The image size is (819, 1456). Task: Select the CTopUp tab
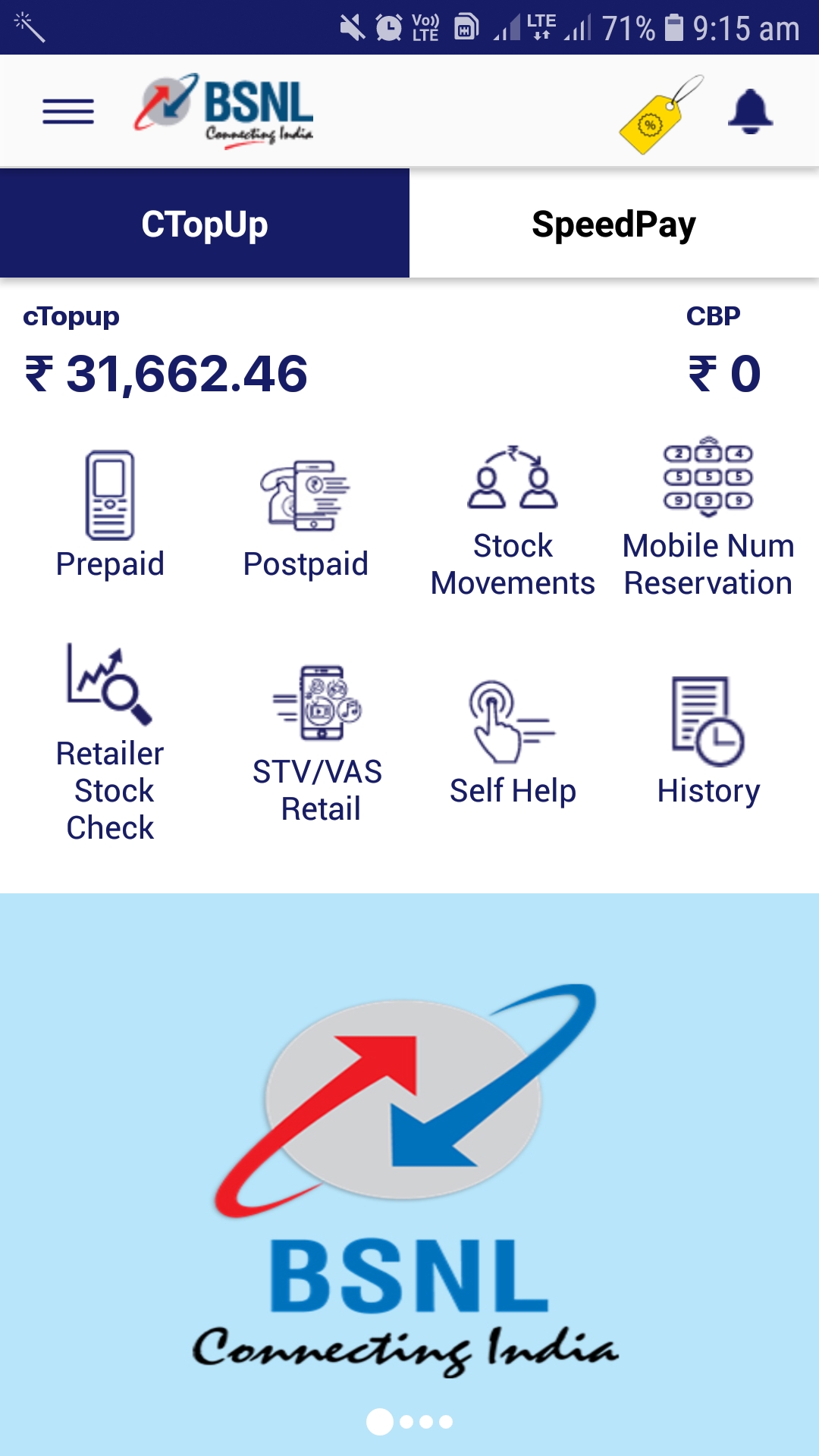pyautogui.click(x=205, y=224)
